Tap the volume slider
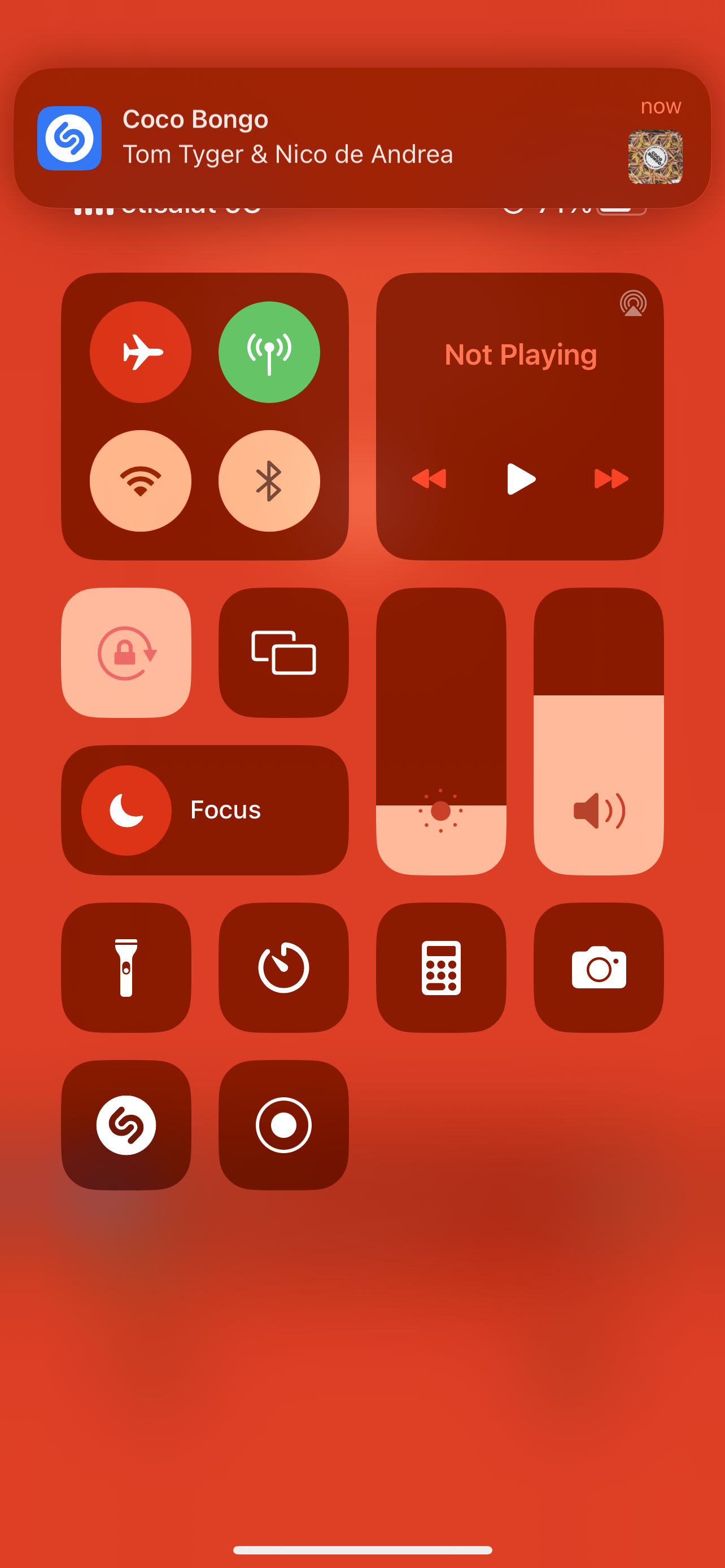The width and height of the screenshot is (725, 1568). [x=599, y=730]
